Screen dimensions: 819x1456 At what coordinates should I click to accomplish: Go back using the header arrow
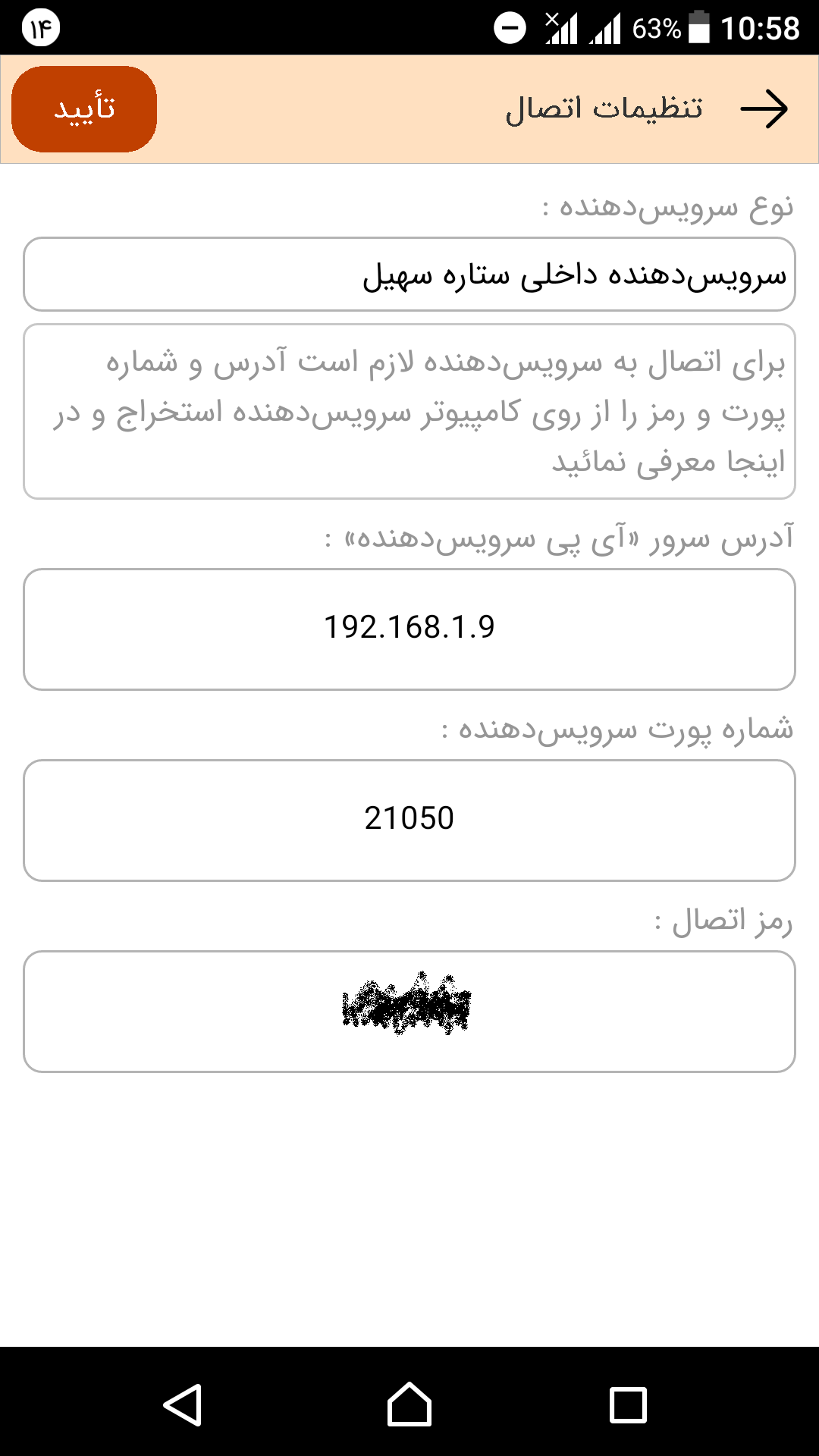[764, 109]
